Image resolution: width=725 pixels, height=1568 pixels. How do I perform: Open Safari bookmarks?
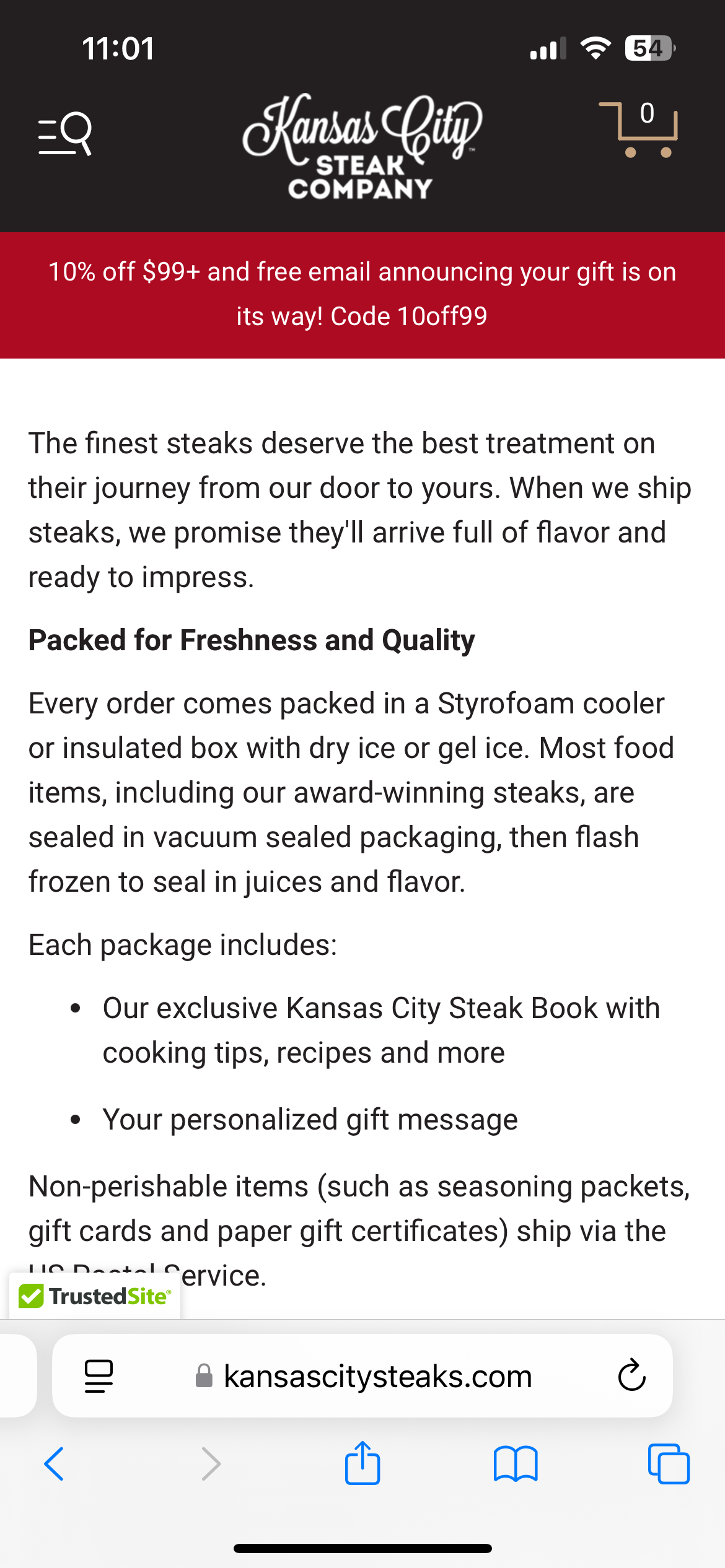pos(516,1463)
